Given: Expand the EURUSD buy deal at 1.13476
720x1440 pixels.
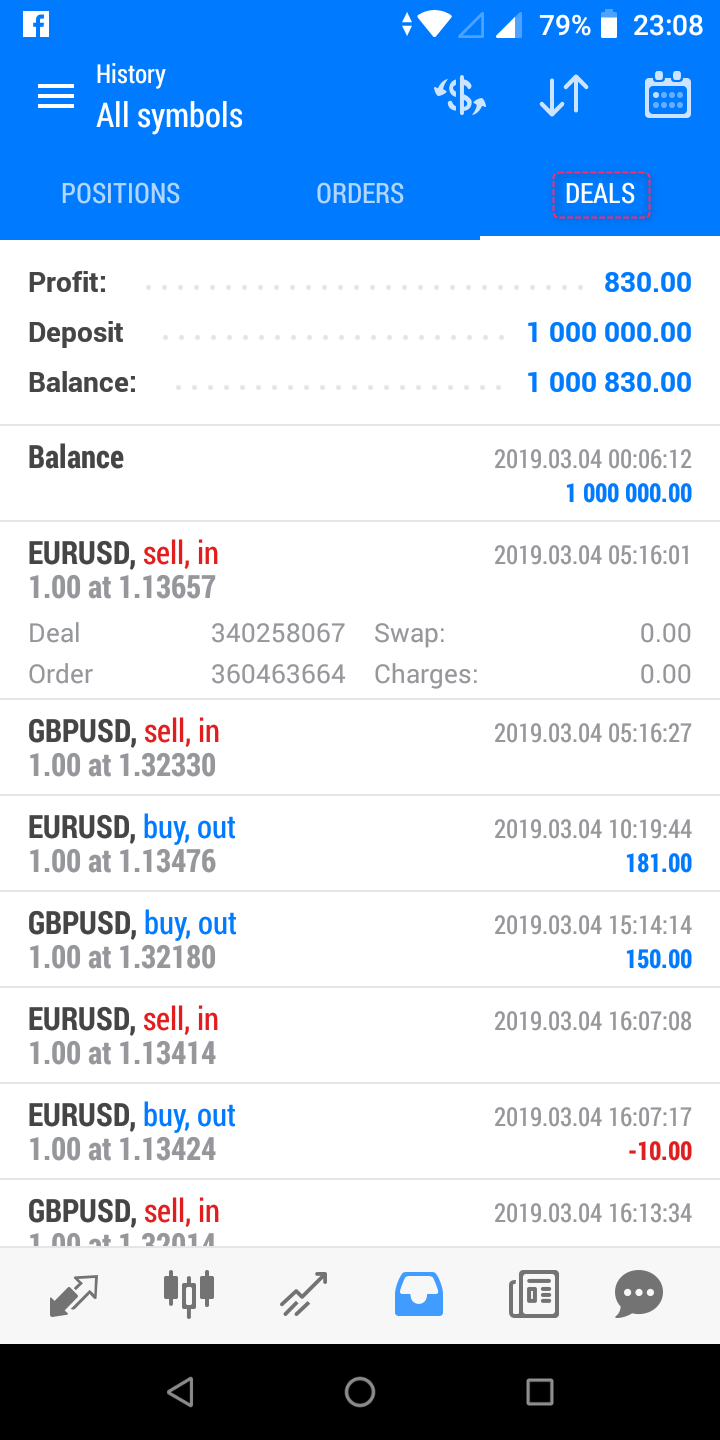Looking at the screenshot, I should pos(360,844).
